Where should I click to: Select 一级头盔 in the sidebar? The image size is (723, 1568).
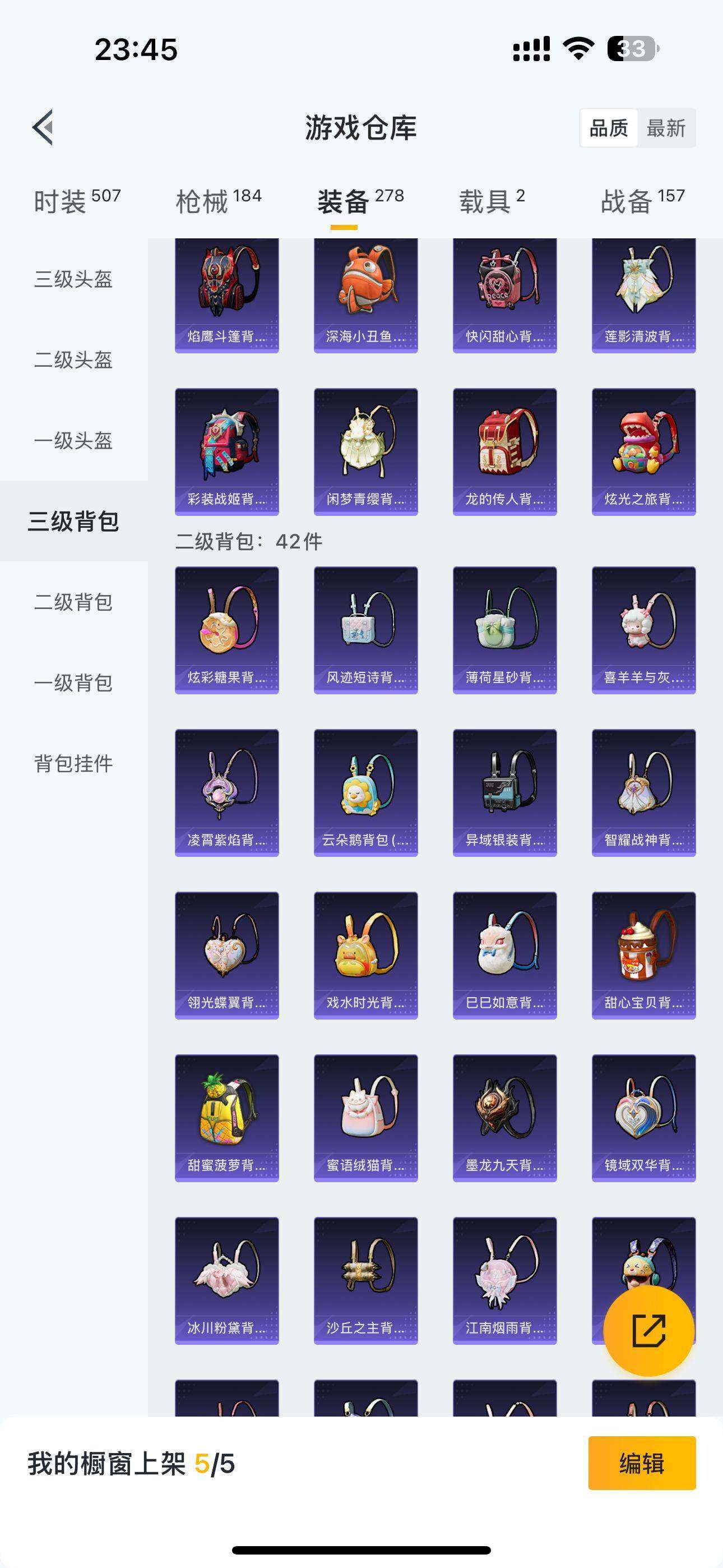[x=73, y=441]
